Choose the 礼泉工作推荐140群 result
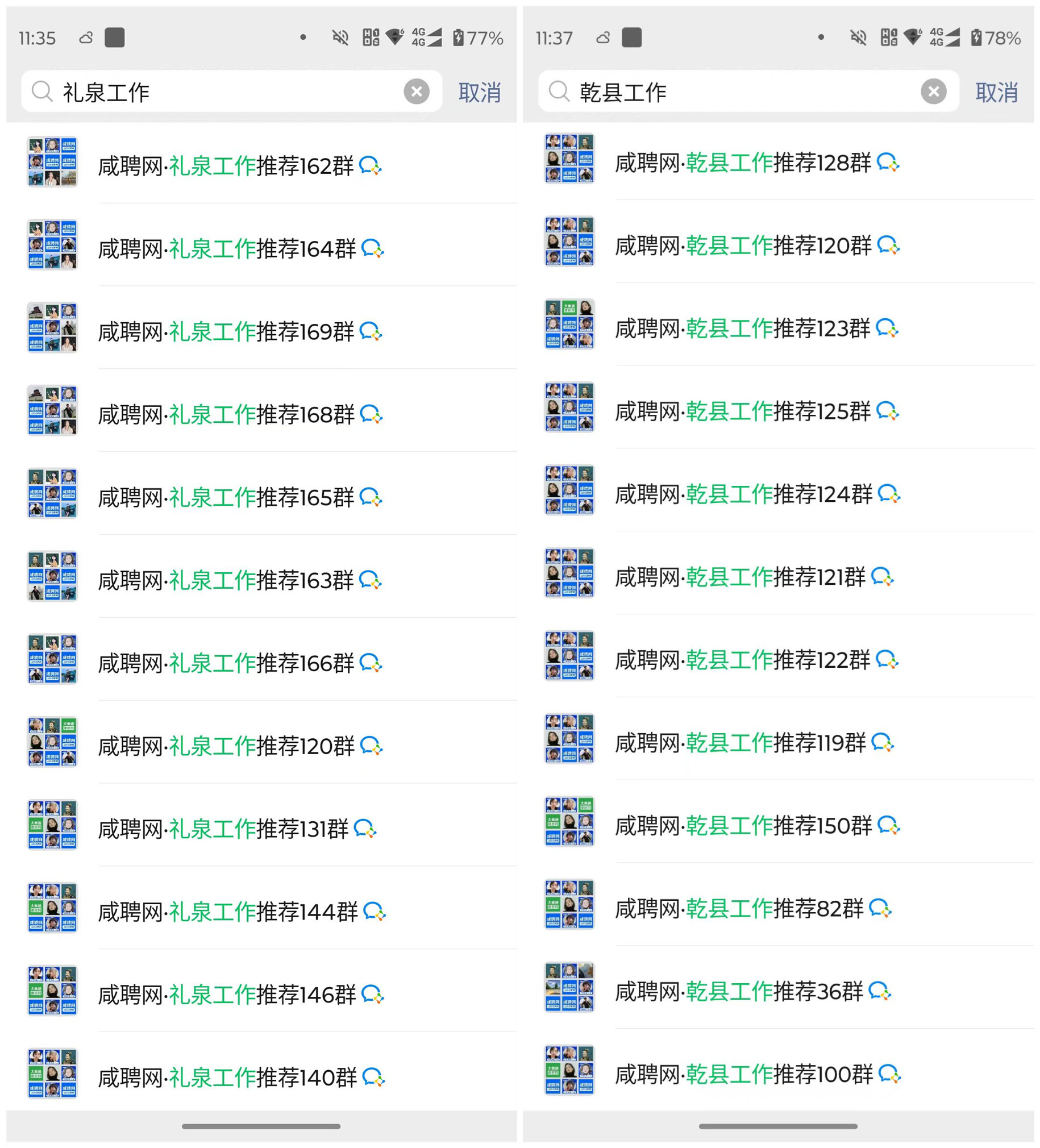 pyautogui.click(x=227, y=1078)
